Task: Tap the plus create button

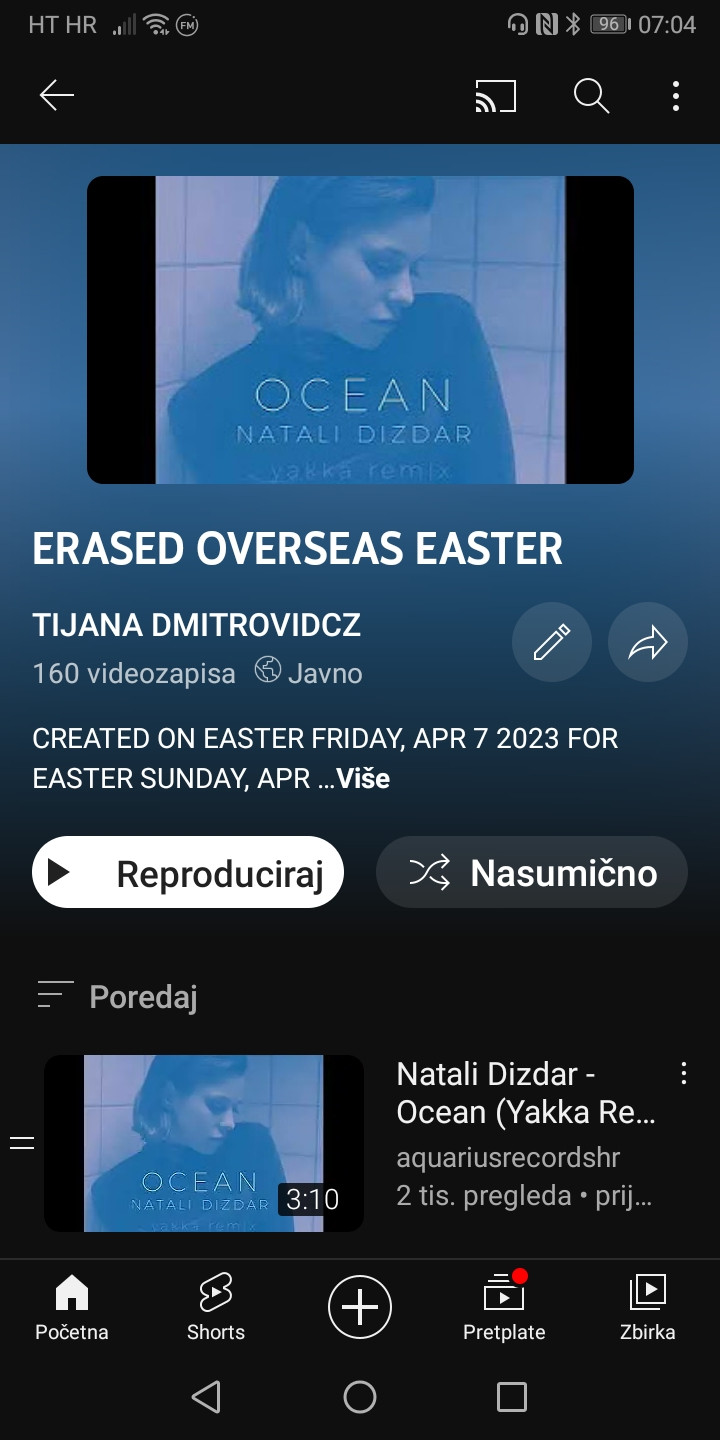Action: (x=360, y=1307)
